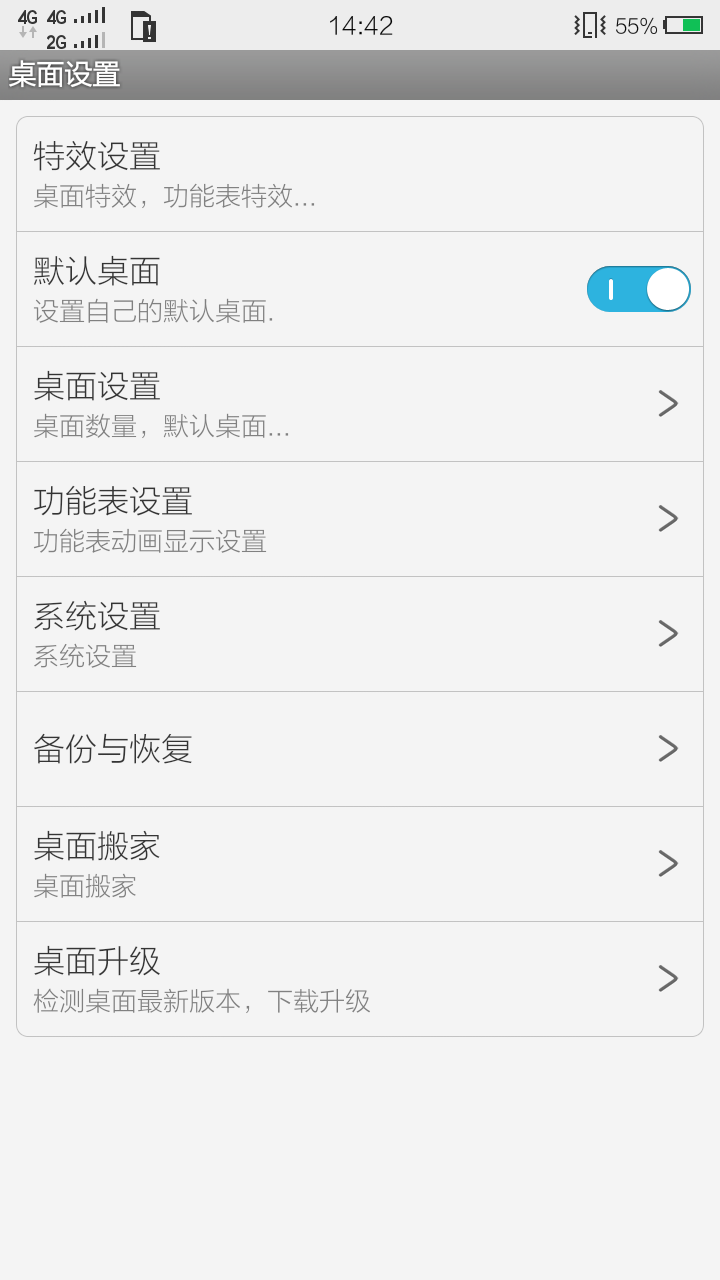Open 功能表设置
Viewport: 720px width, 1280px height.
360,519
